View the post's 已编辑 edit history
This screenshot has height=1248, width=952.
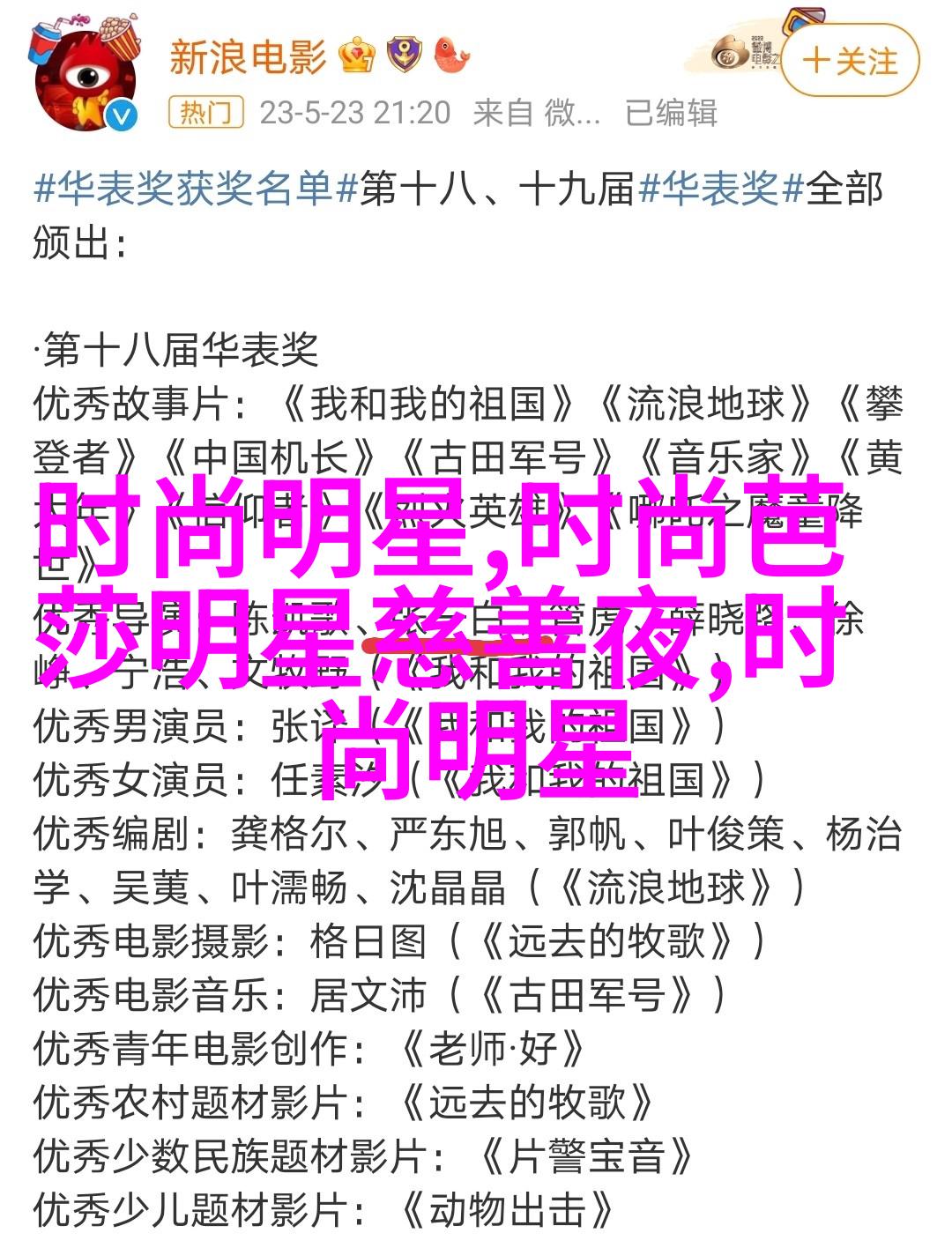pos(671,113)
